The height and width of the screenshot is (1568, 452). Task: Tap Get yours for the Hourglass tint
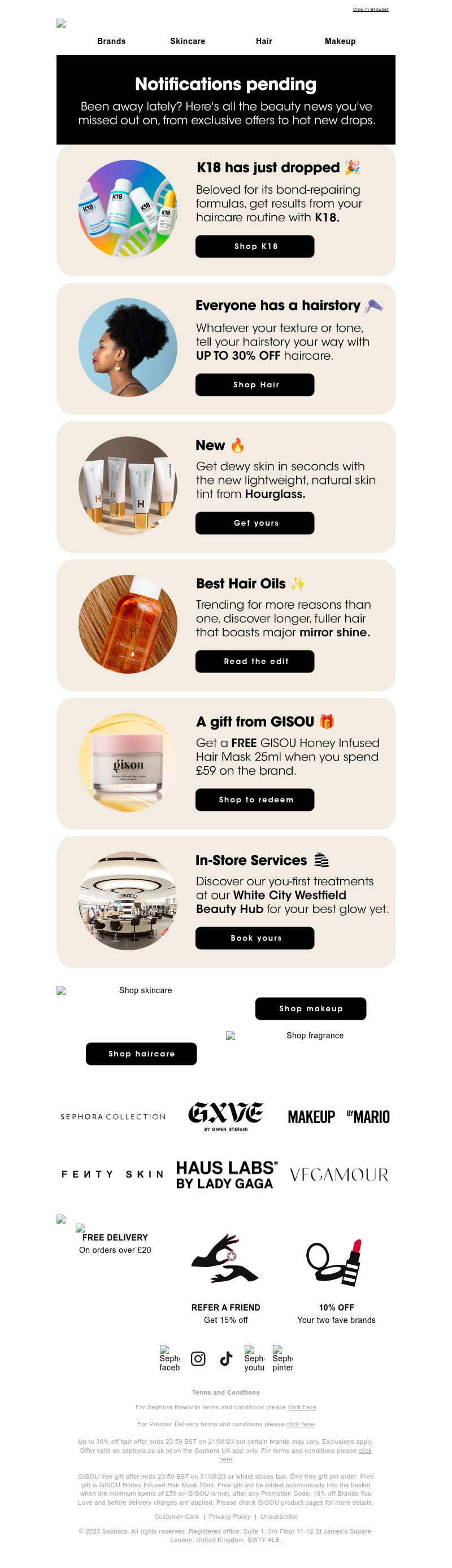tap(255, 523)
